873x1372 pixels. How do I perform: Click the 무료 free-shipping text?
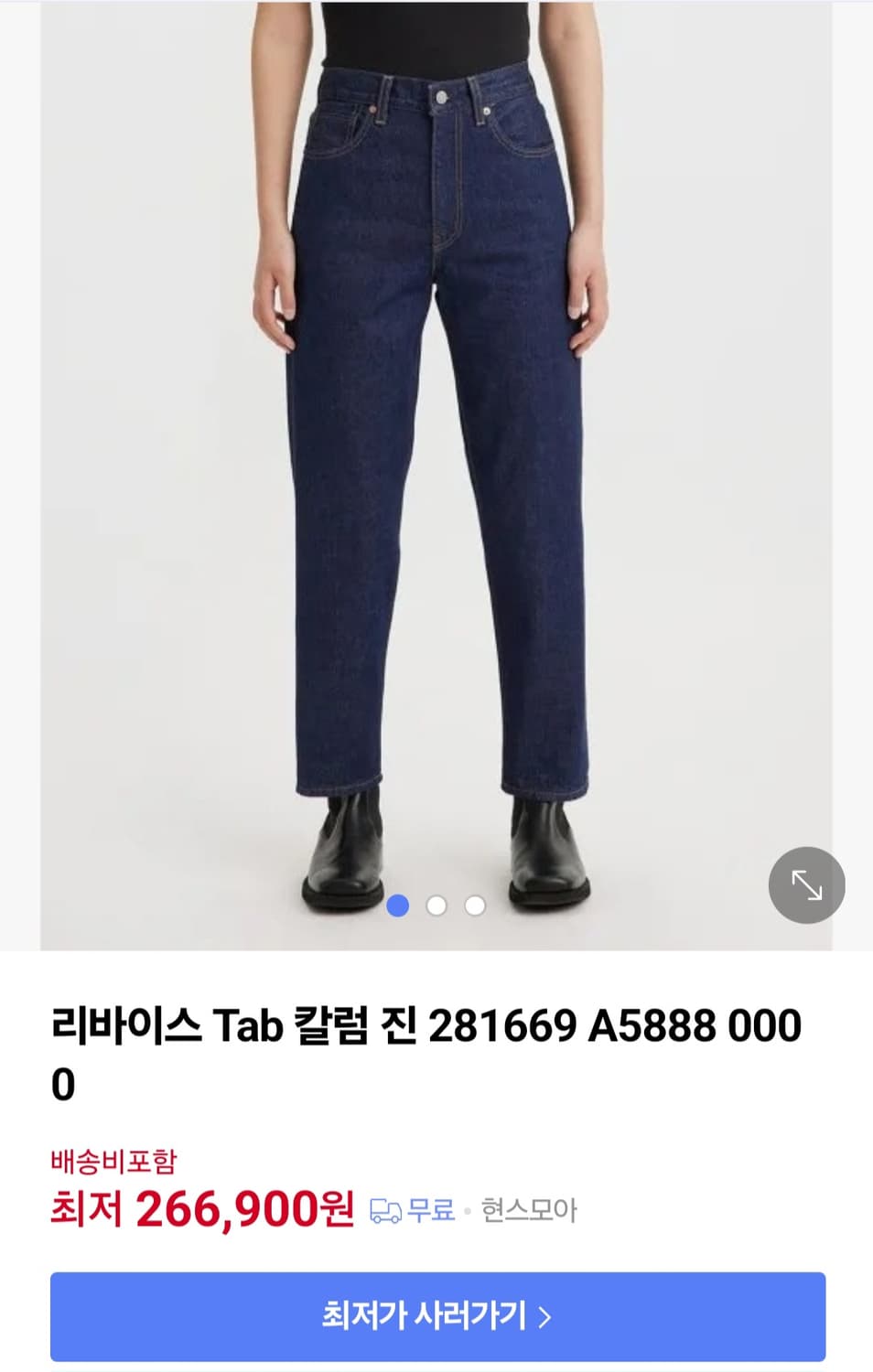429,1209
